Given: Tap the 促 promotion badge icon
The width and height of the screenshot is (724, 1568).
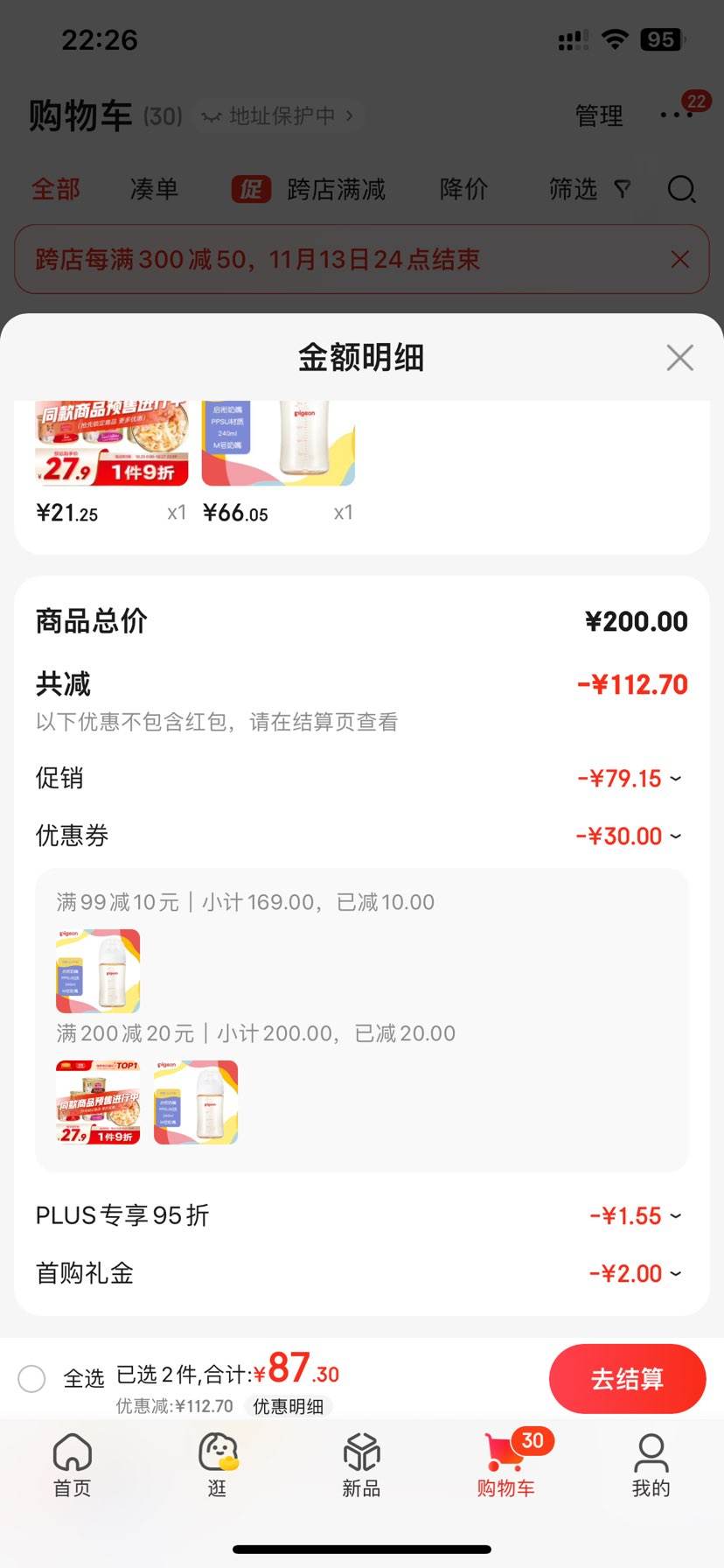Looking at the screenshot, I should pos(251,189).
